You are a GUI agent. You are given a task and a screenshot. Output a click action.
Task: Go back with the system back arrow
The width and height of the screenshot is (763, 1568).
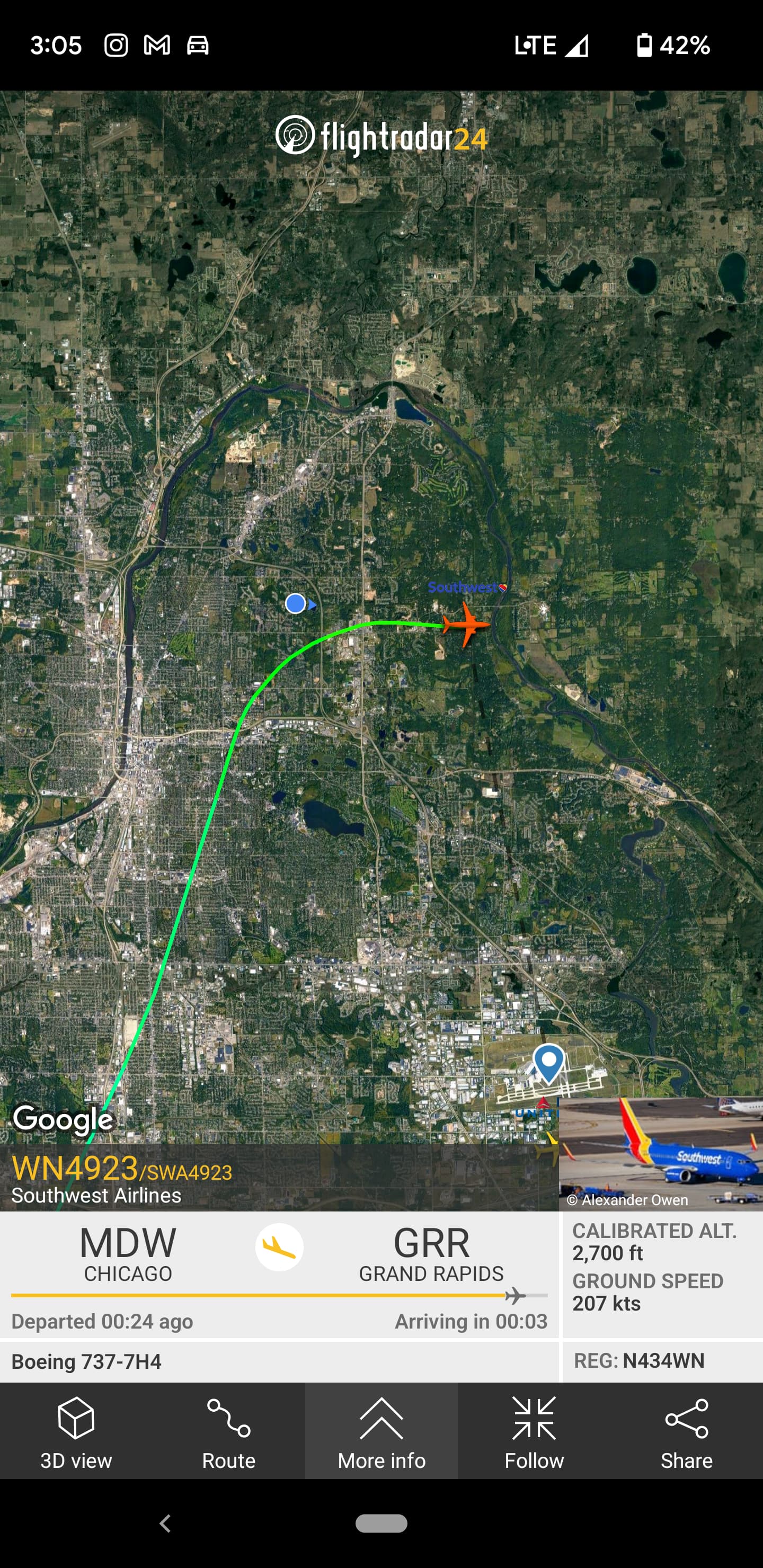[x=164, y=1523]
